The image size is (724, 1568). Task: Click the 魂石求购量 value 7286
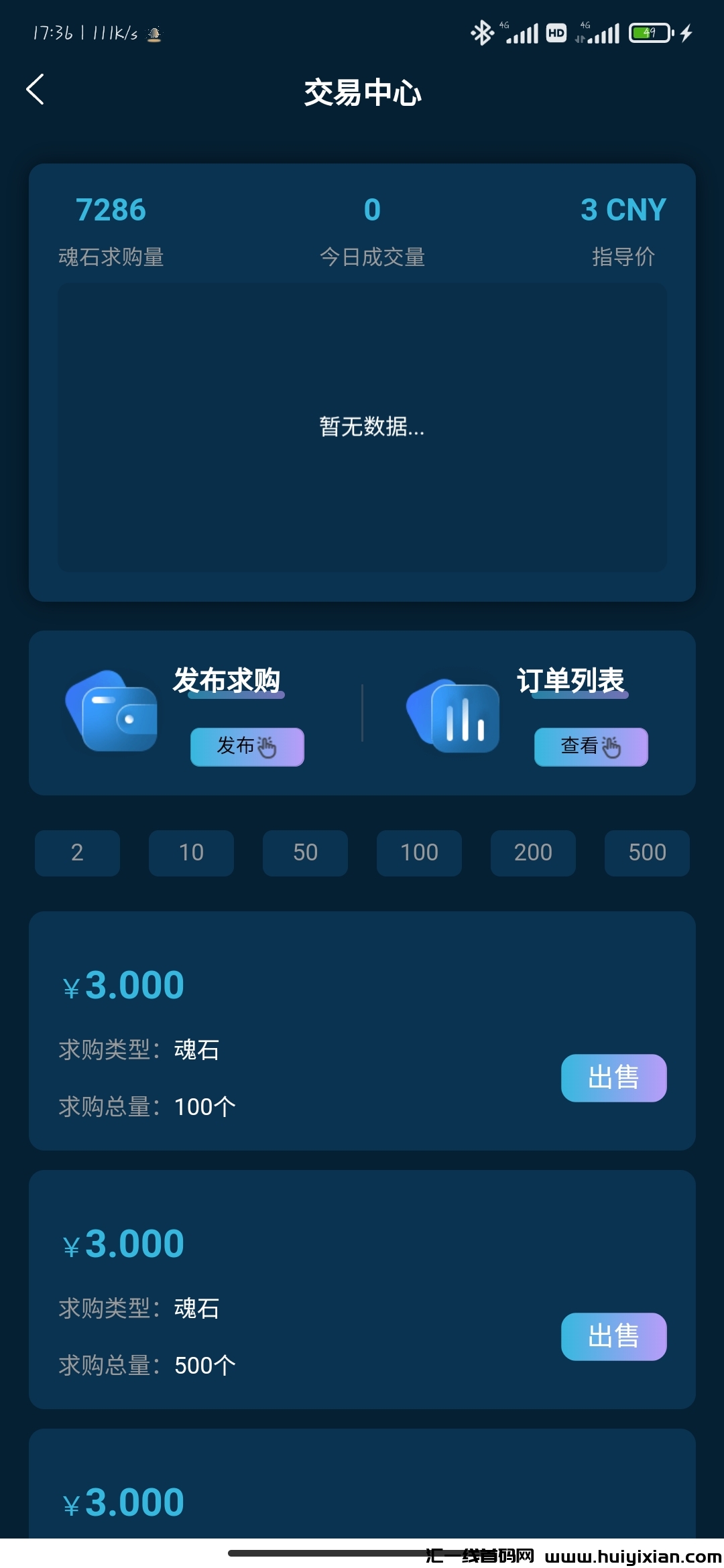pyautogui.click(x=111, y=210)
